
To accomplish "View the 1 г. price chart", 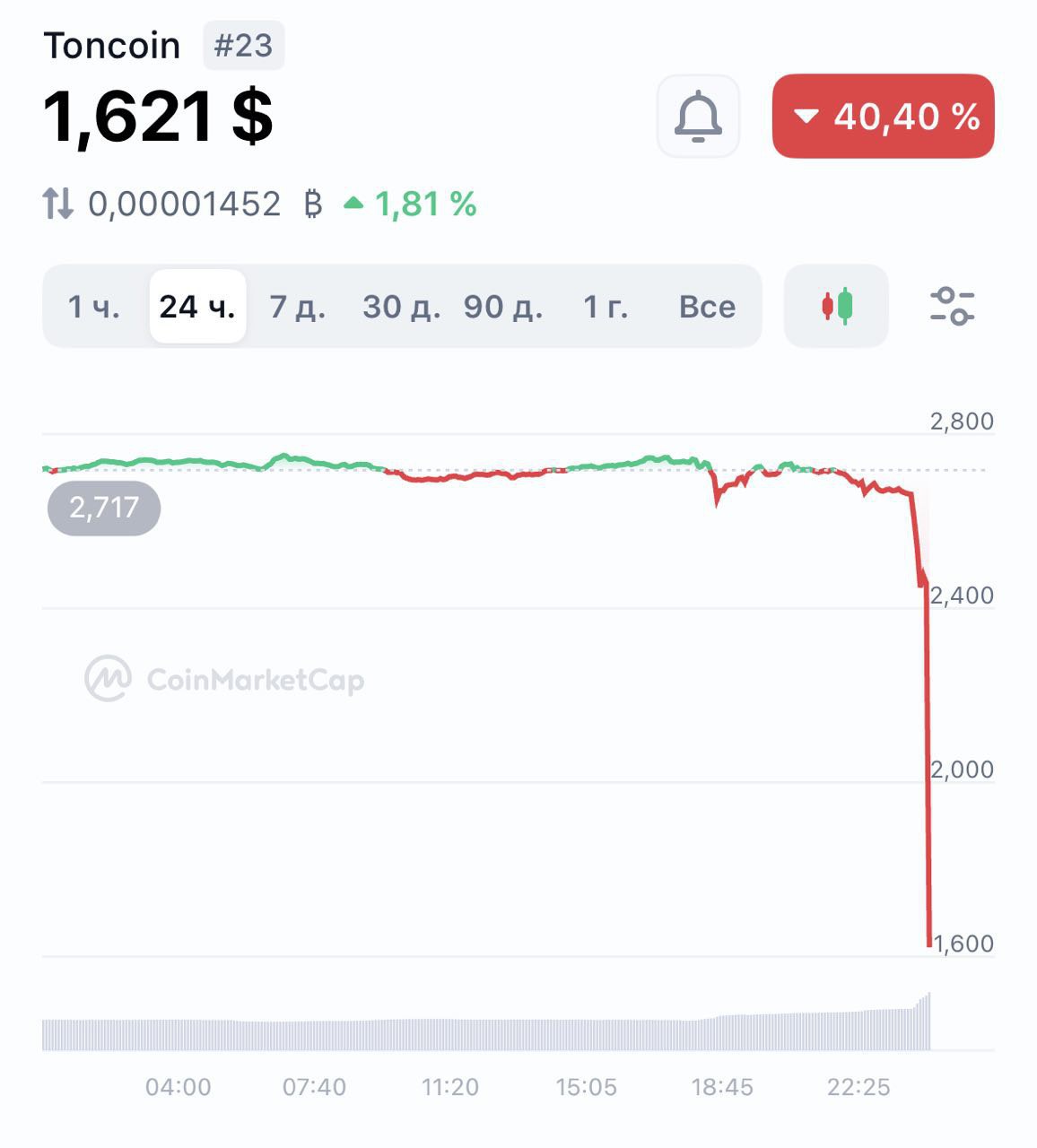I will [x=606, y=307].
